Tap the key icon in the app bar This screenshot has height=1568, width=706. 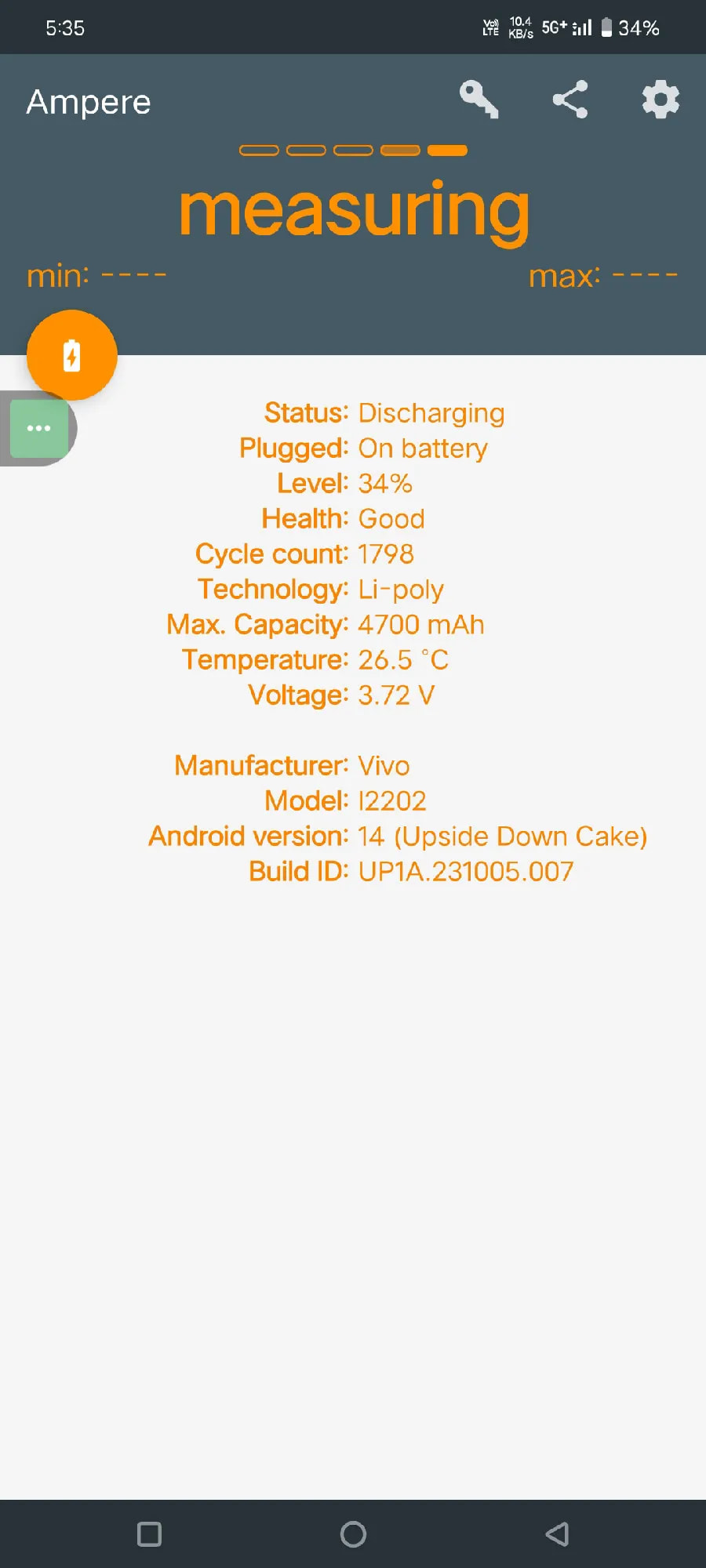pos(479,100)
